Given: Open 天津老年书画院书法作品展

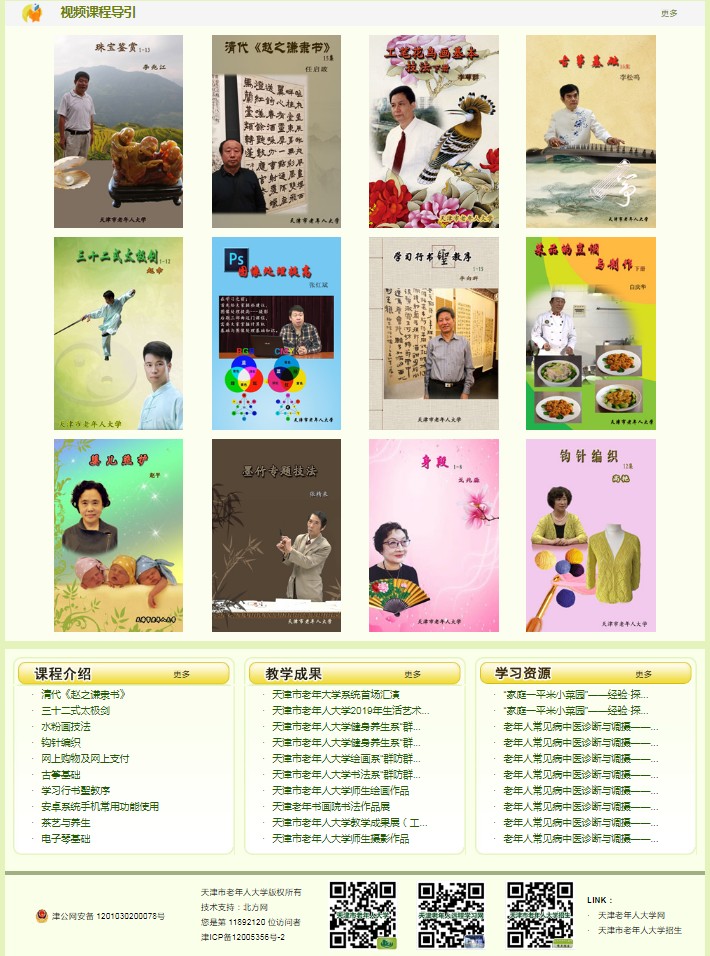Looking at the screenshot, I should point(331,806).
